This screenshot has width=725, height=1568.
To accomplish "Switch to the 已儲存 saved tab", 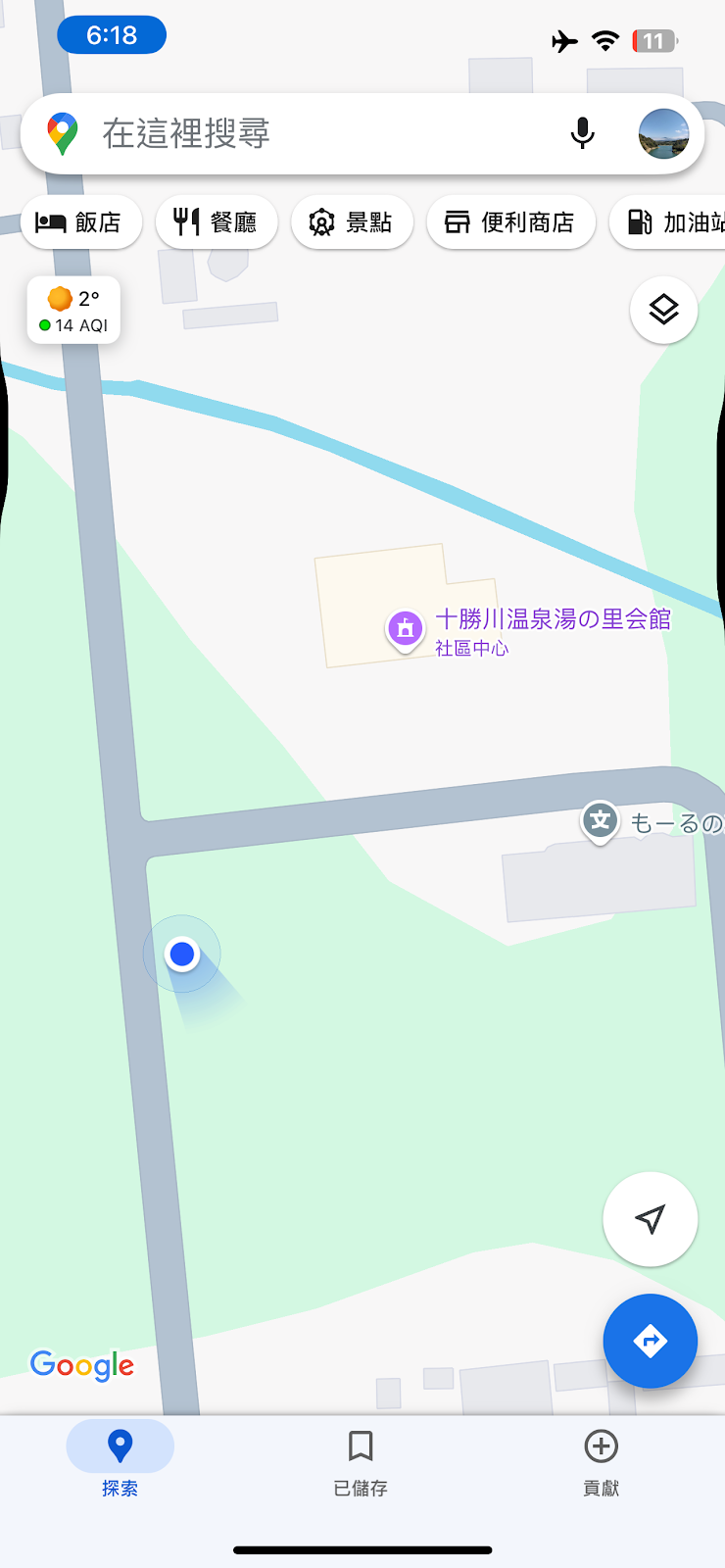I will (361, 1460).
